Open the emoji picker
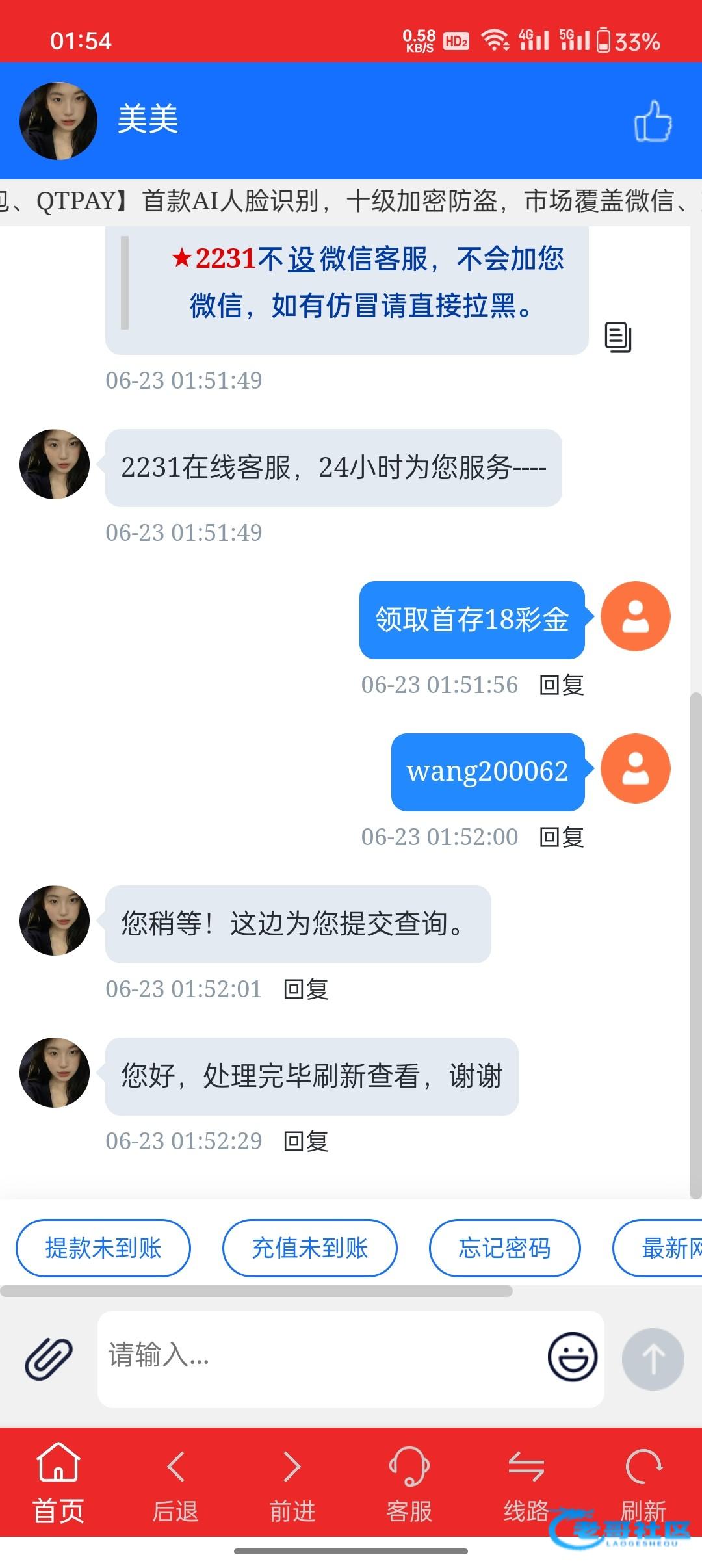702x1568 pixels. click(573, 1357)
